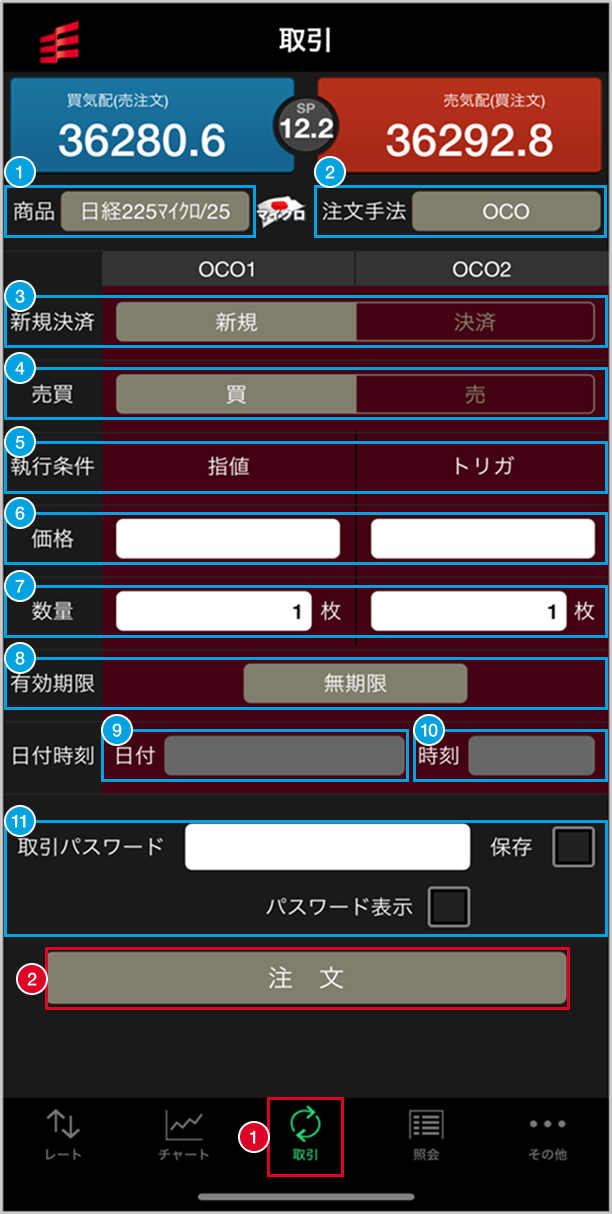Change the 注文手法 from OCO

506,212
